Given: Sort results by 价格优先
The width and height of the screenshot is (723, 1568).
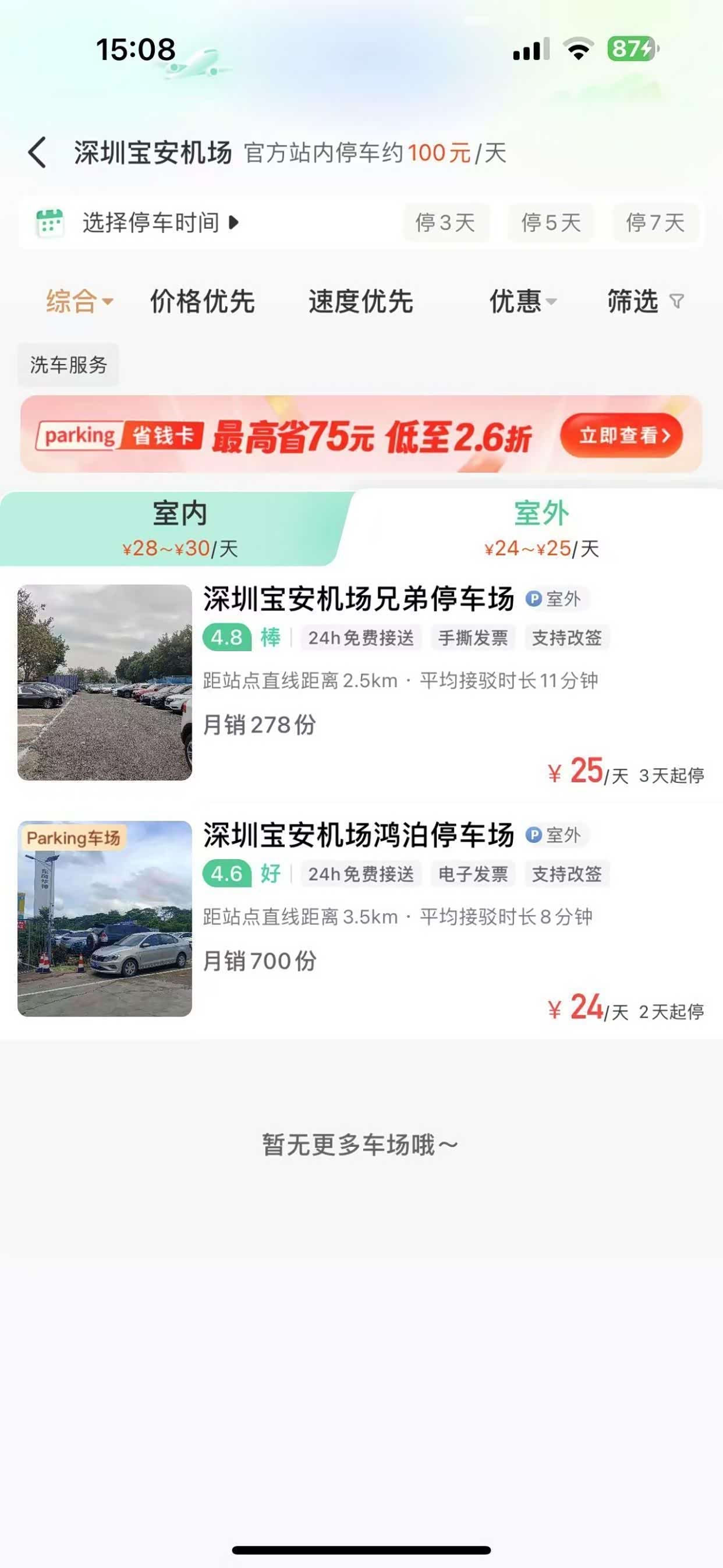Looking at the screenshot, I should point(203,301).
